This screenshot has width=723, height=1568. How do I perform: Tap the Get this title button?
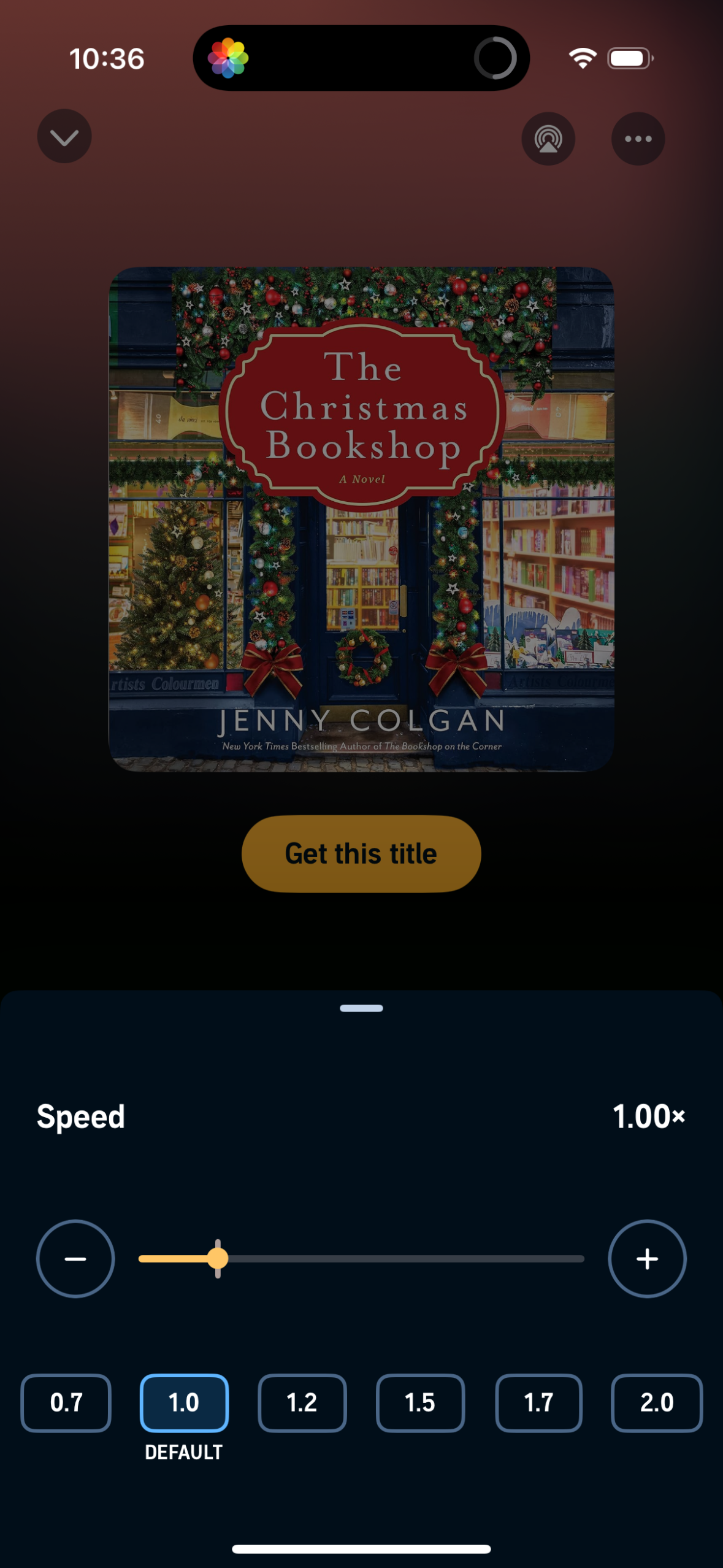(x=361, y=853)
